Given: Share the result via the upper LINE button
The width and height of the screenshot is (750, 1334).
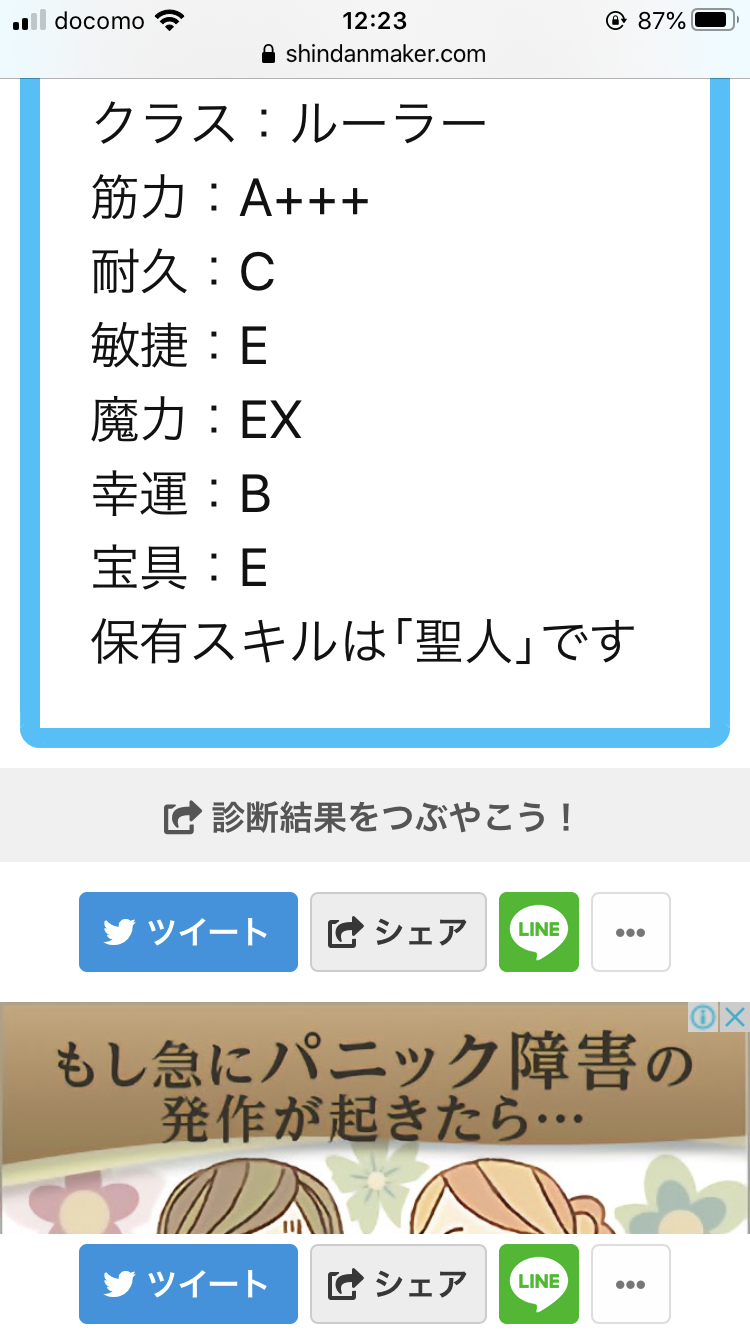Looking at the screenshot, I should pos(539,932).
